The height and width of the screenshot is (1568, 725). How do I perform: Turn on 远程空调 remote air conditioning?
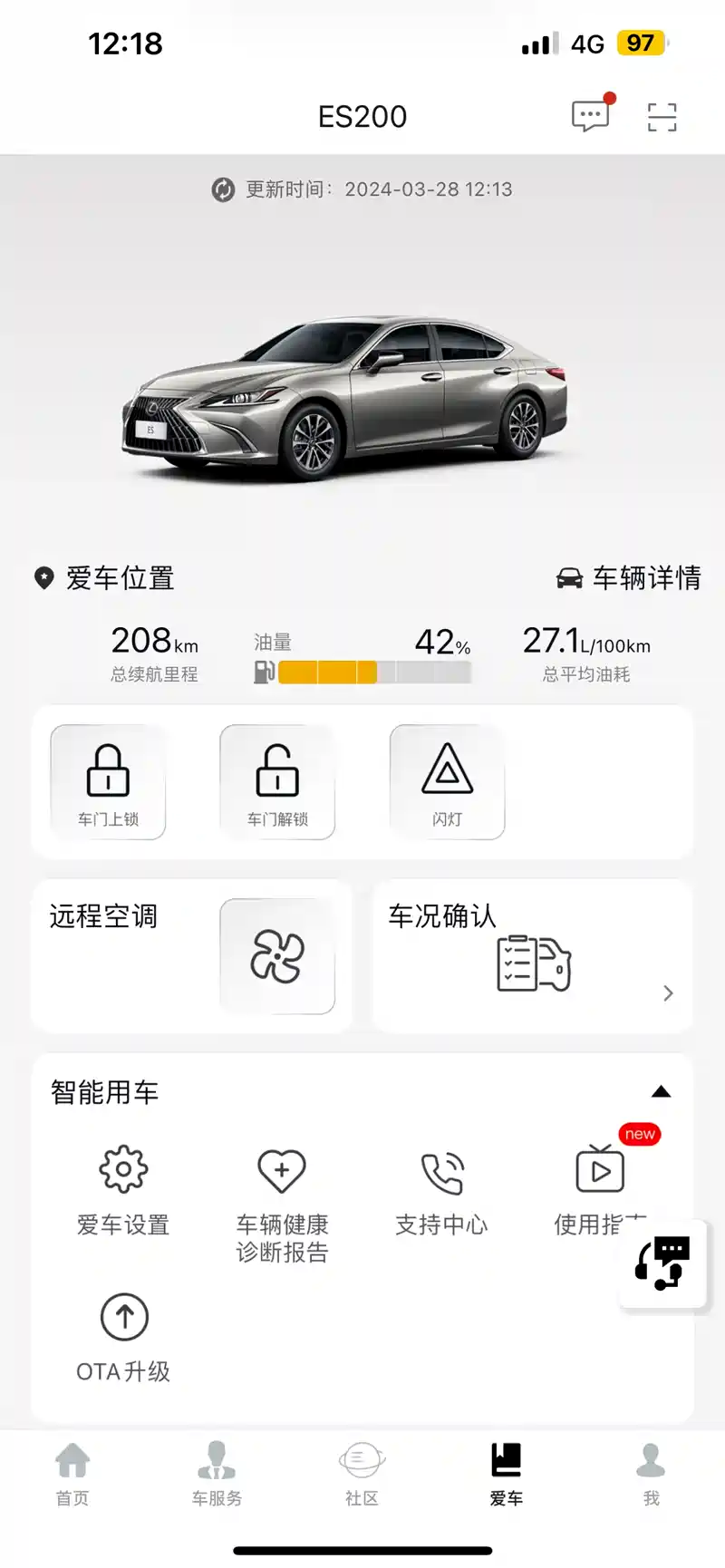(x=276, y=955)
